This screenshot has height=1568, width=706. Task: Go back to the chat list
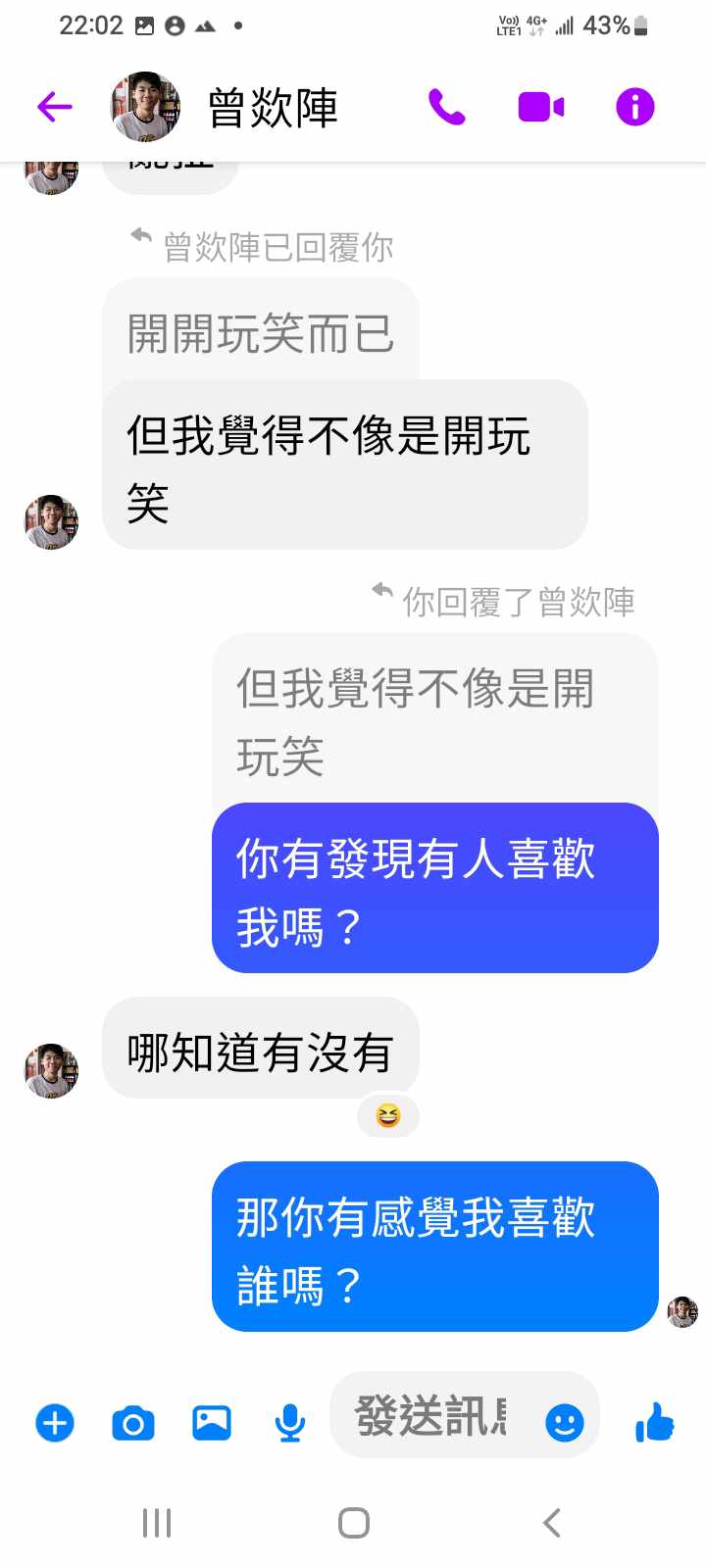point(55,107)
